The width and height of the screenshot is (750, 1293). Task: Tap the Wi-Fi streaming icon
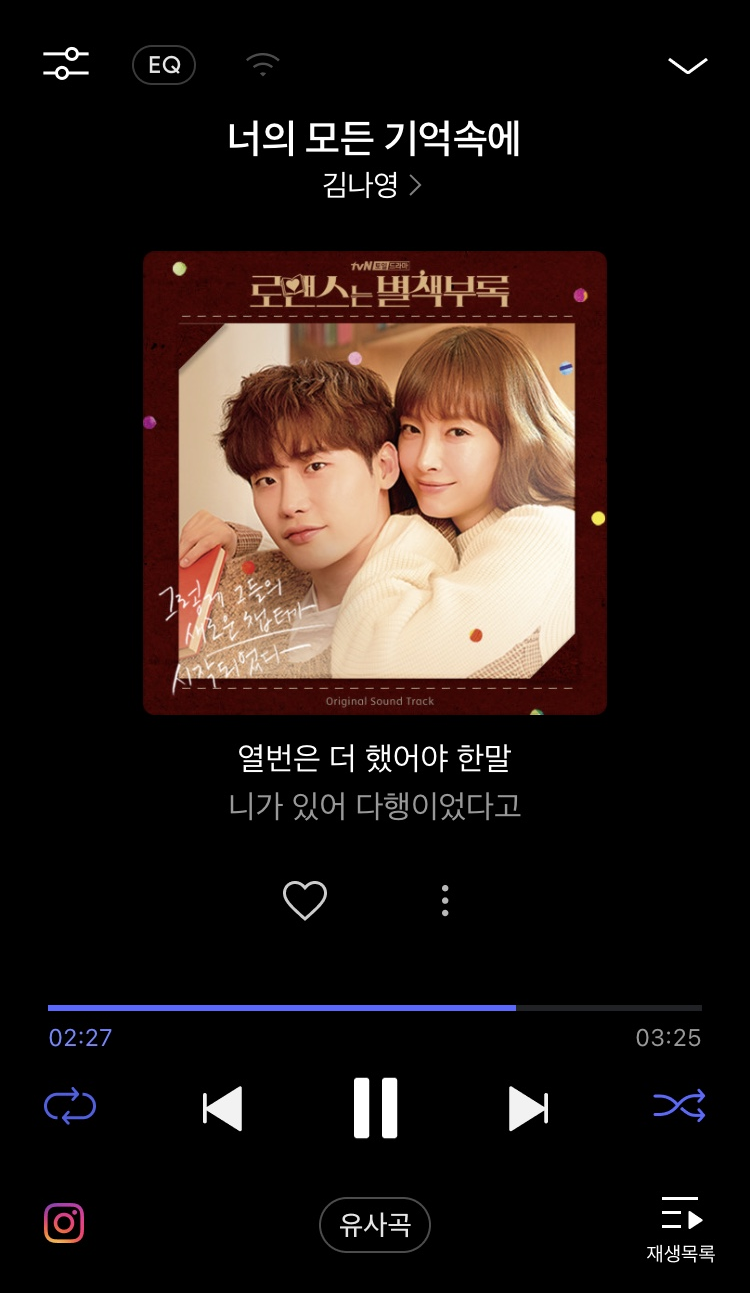click(x=263, y=66)
